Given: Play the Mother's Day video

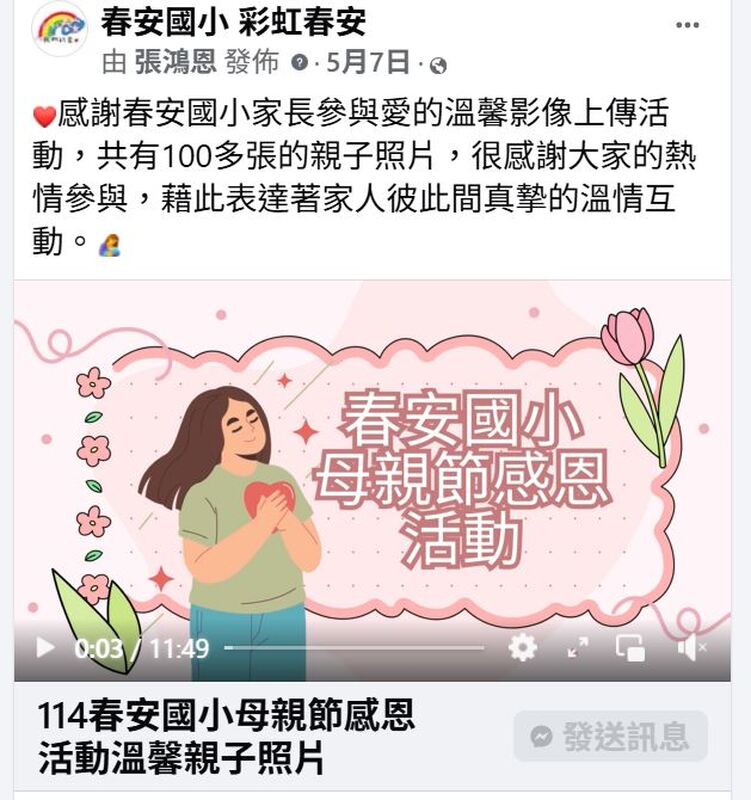Looking at the screenshot, I should click(x=45, y=648).
